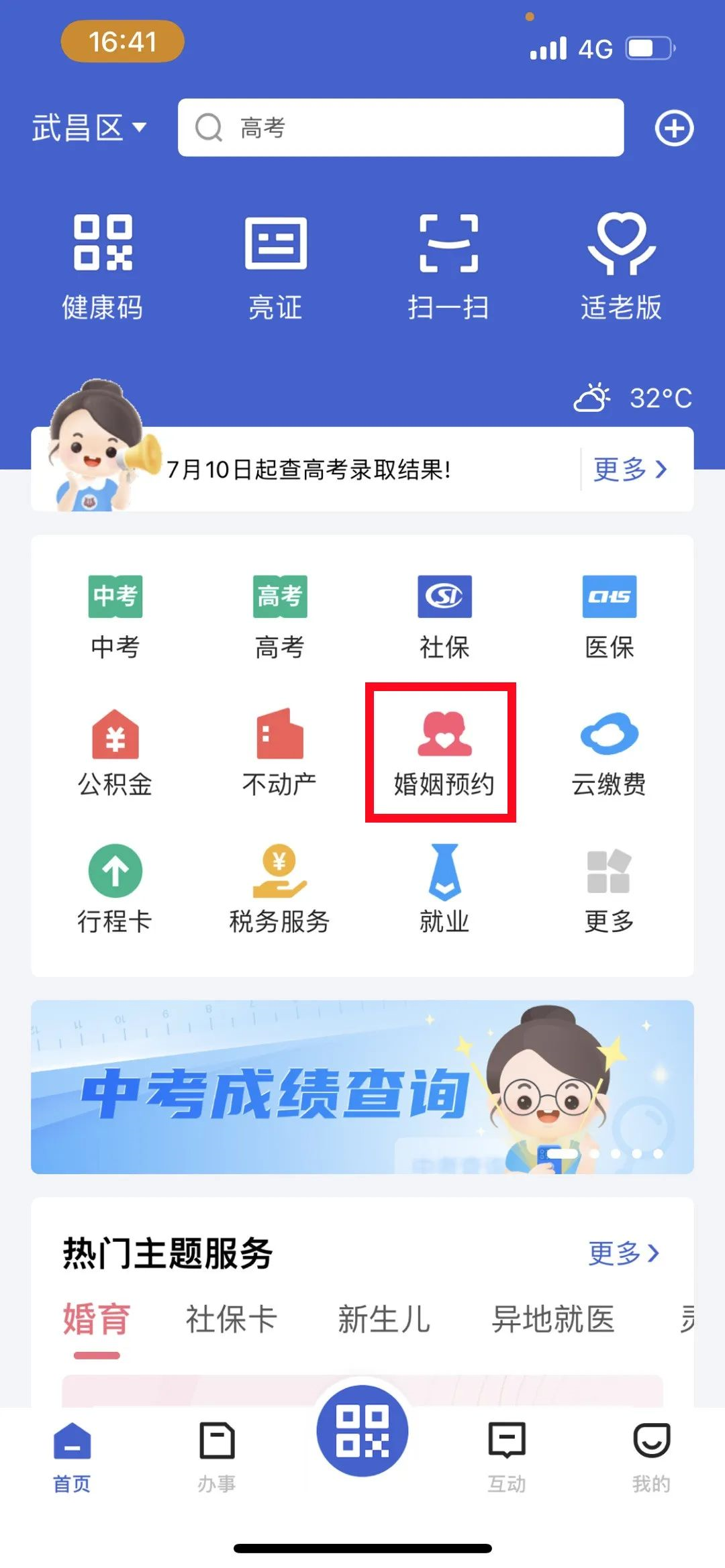Open 亮证 to show certificates
The height and width of the screenshot is (1568, 725).
click(x=275, y=267)
